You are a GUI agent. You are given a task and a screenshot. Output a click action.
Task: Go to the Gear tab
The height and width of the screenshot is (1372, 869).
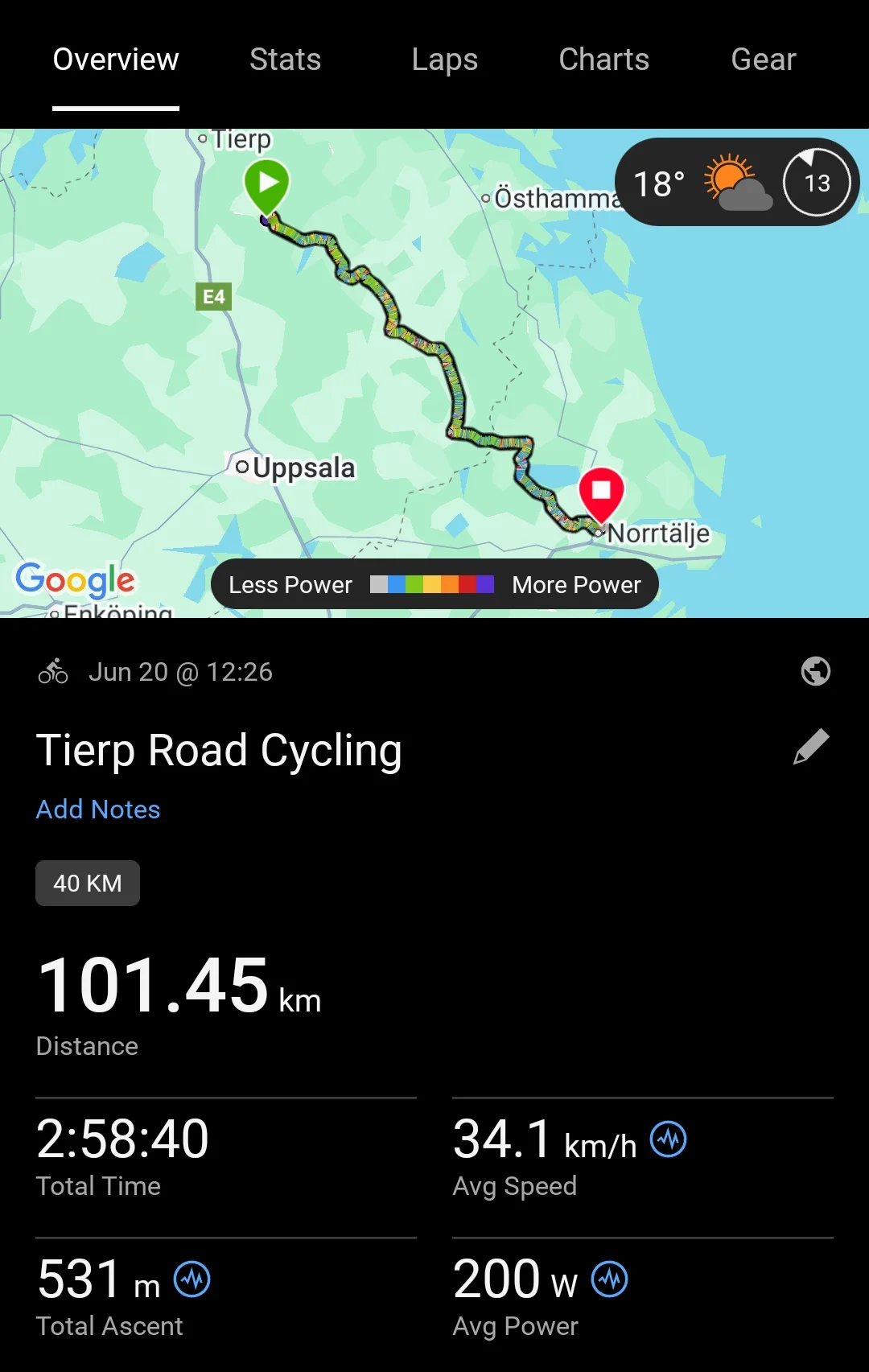[x=763, y=60]
